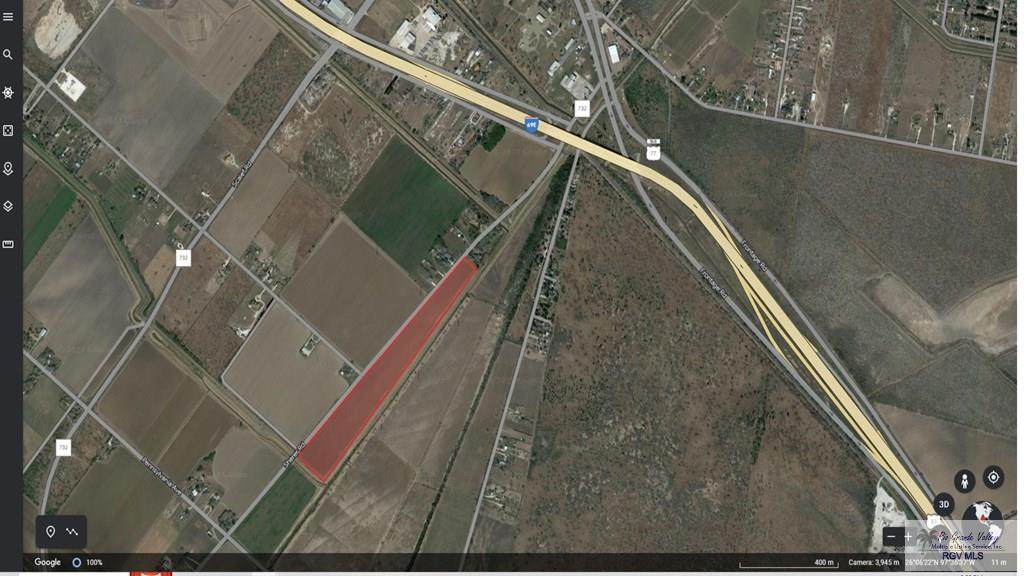The height and width of the screenshot is (576, 1024).
Task: Open the search tool
Action: tap(8, 55)
